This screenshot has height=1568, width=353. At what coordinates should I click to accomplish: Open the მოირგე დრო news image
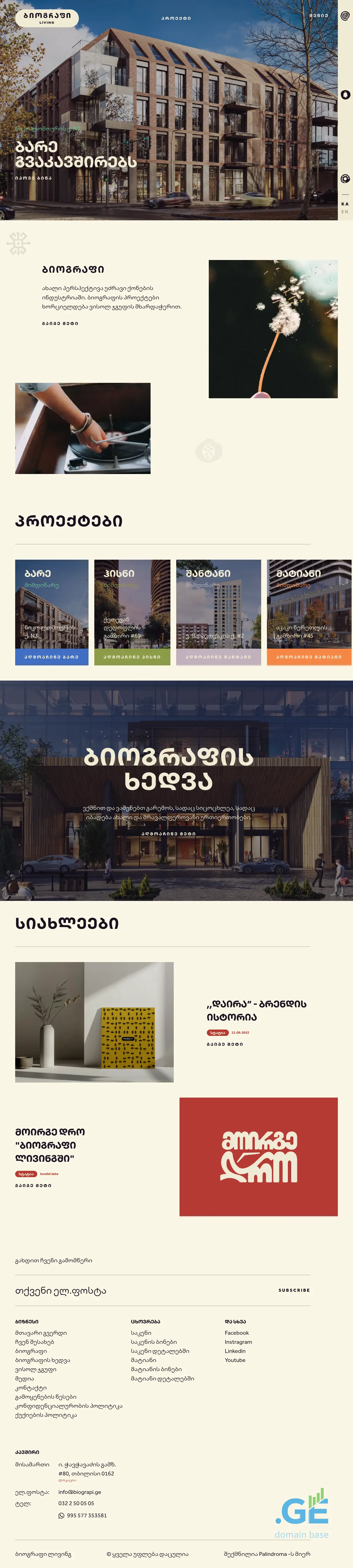pos(258,1157)
